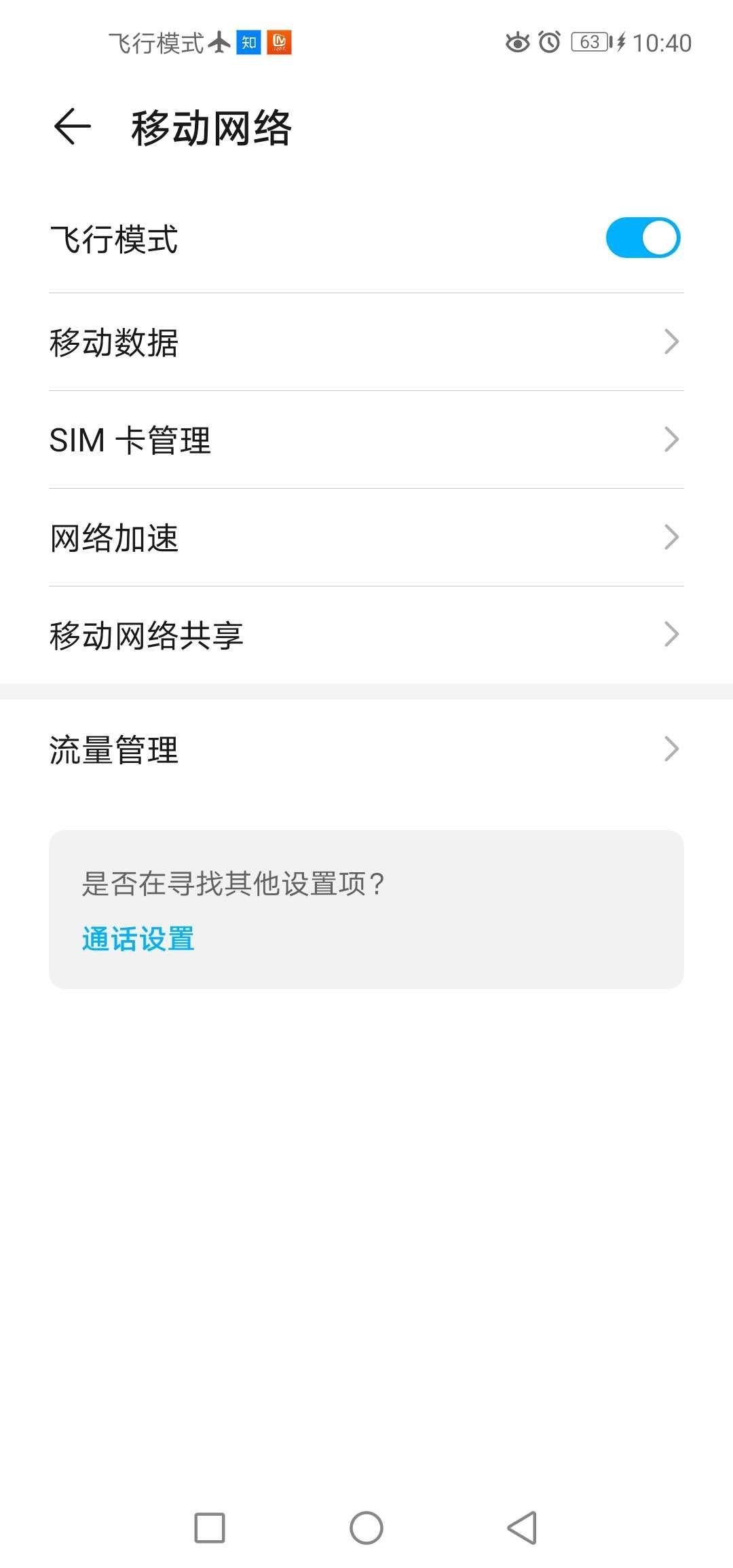Turn off 飞行模式 (Airplane mode) toggle

click(x=642, y=238)
